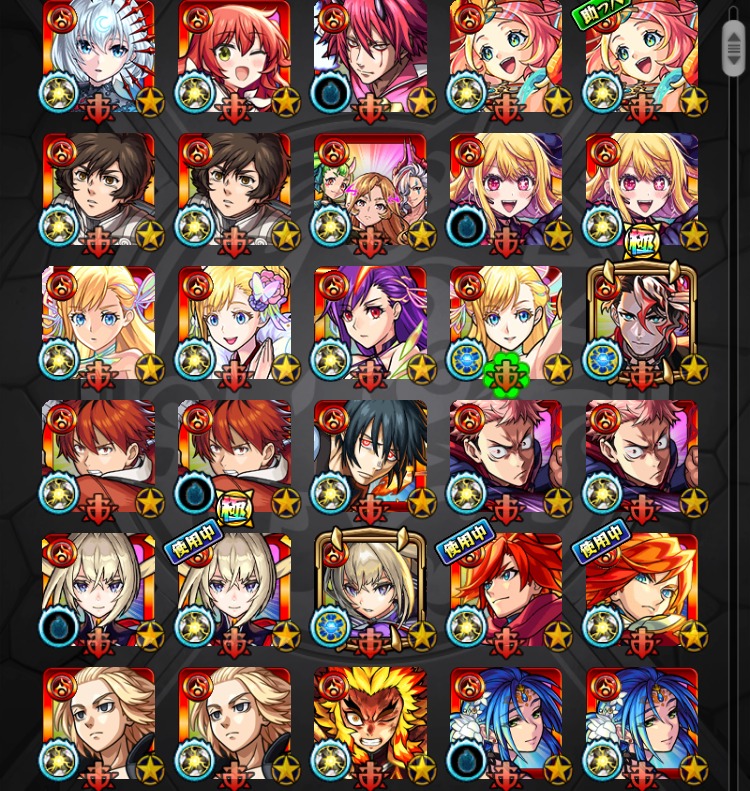Select the gold-framed blonde character tile
Image resolution: width=750 pixels, height=791 pixels.
370,590
